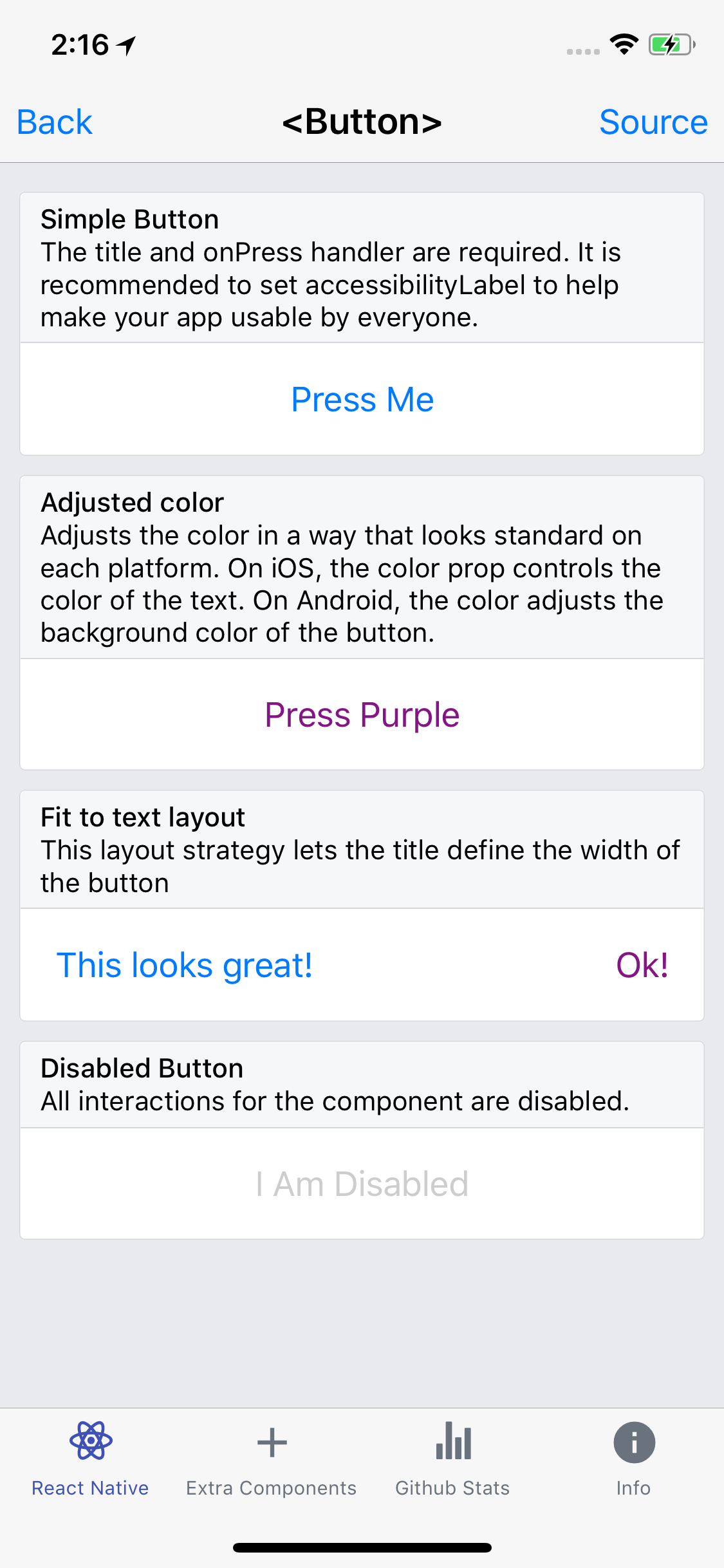Screen dimensions: 724x1568
Task: Go Back to the components list
Action: pos(54,122)
